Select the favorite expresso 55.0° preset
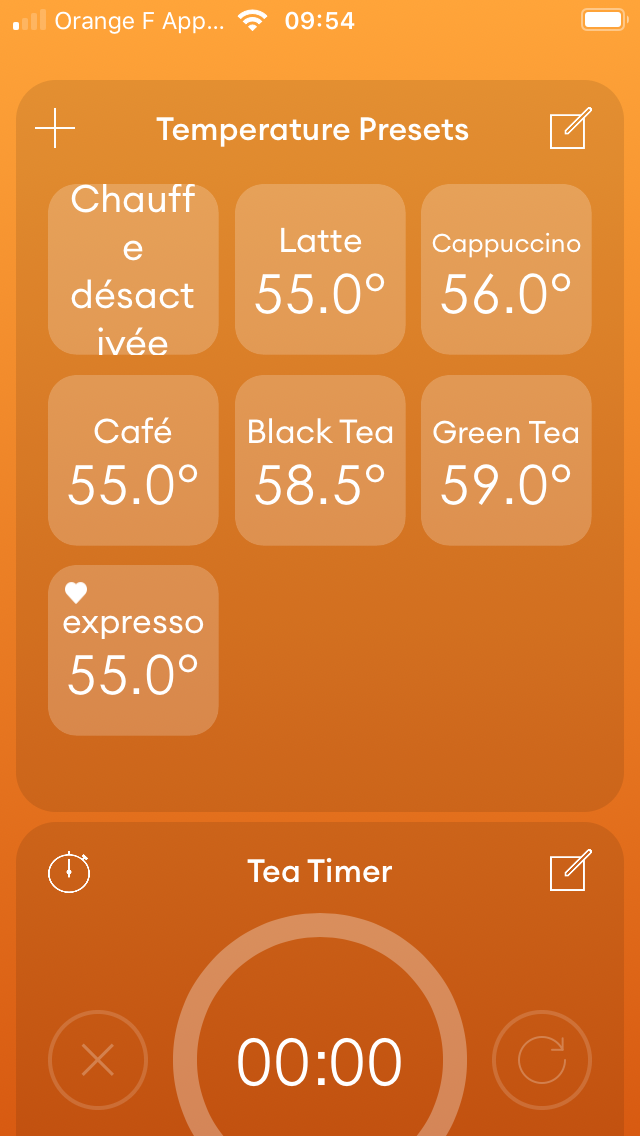 coord(133,651)
